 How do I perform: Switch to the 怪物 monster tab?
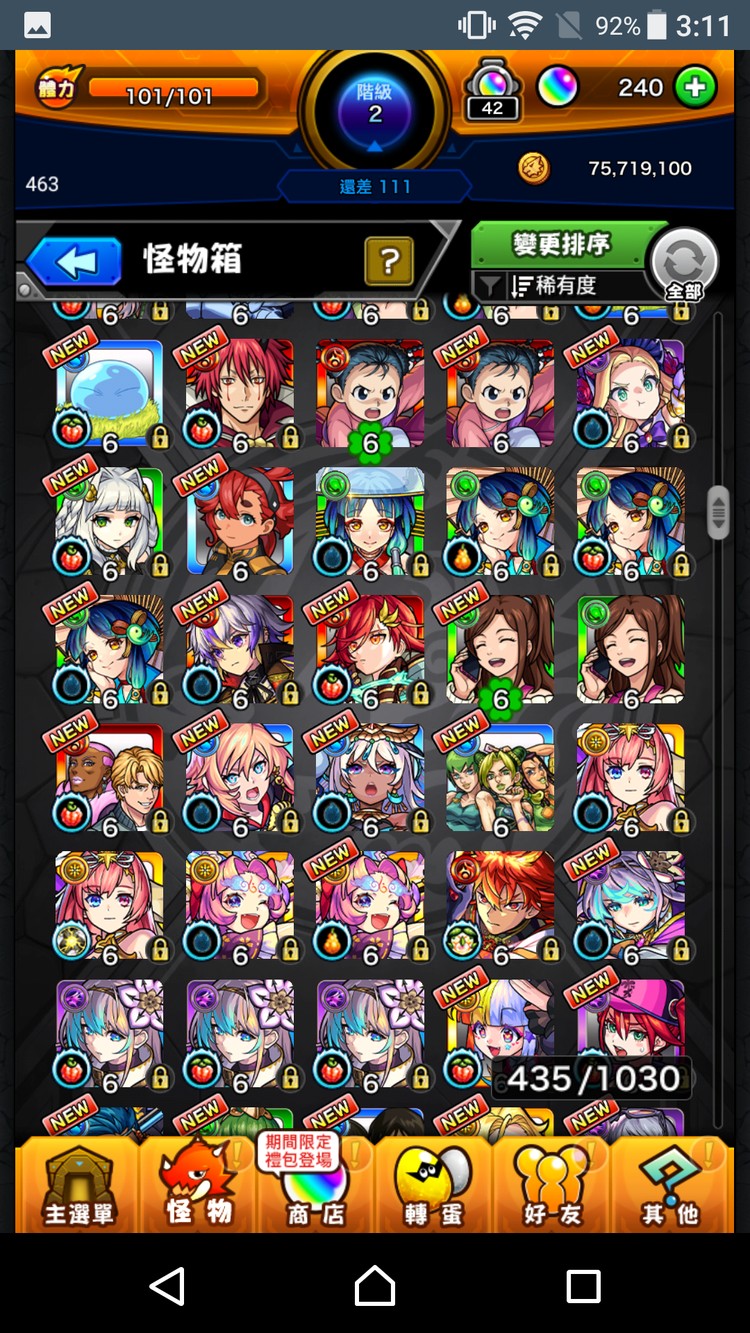point(198,1190)
